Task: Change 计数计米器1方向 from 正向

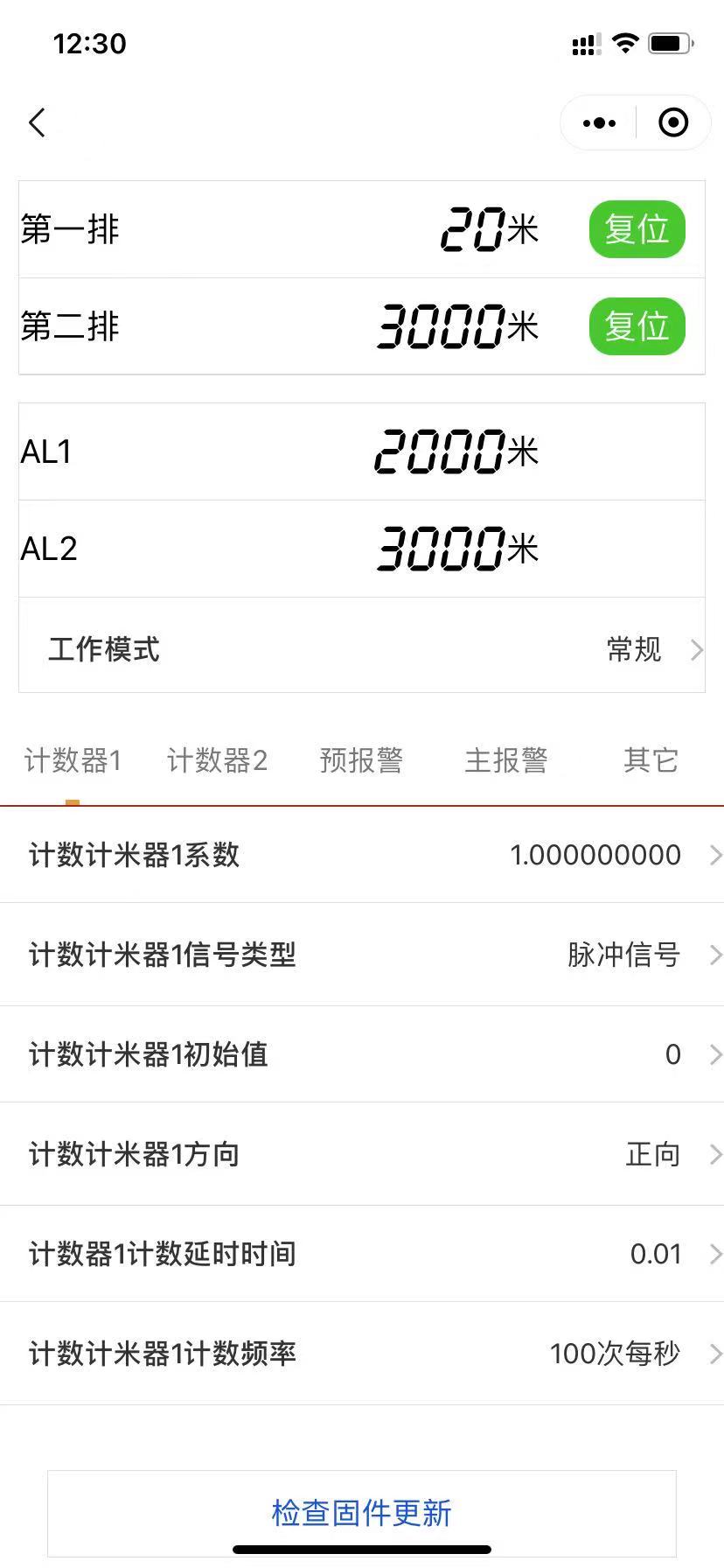Action: (x=362, y=1154)
